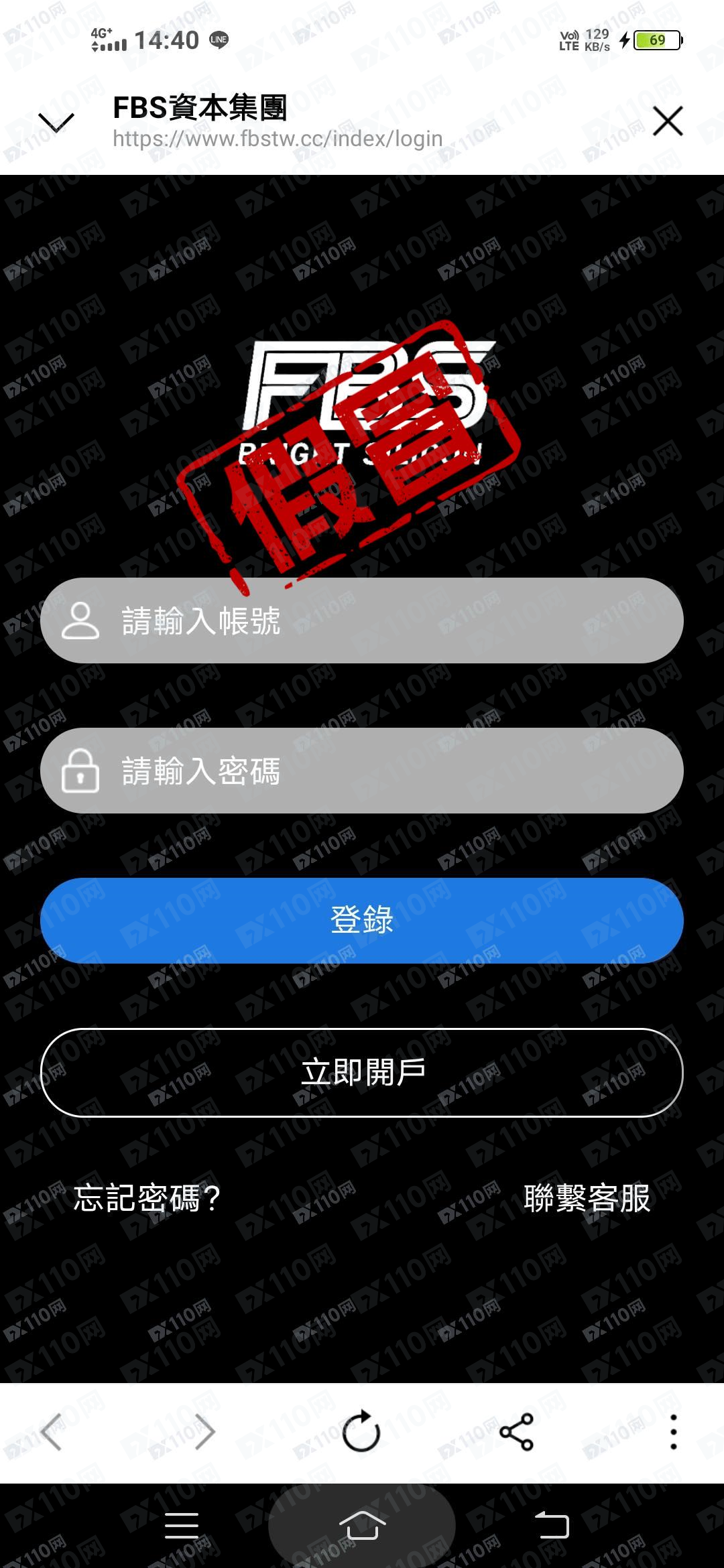The width and height of the screenshot is (724, 1568).
Task: Share this page via share icon
Action: (516, 1431)
